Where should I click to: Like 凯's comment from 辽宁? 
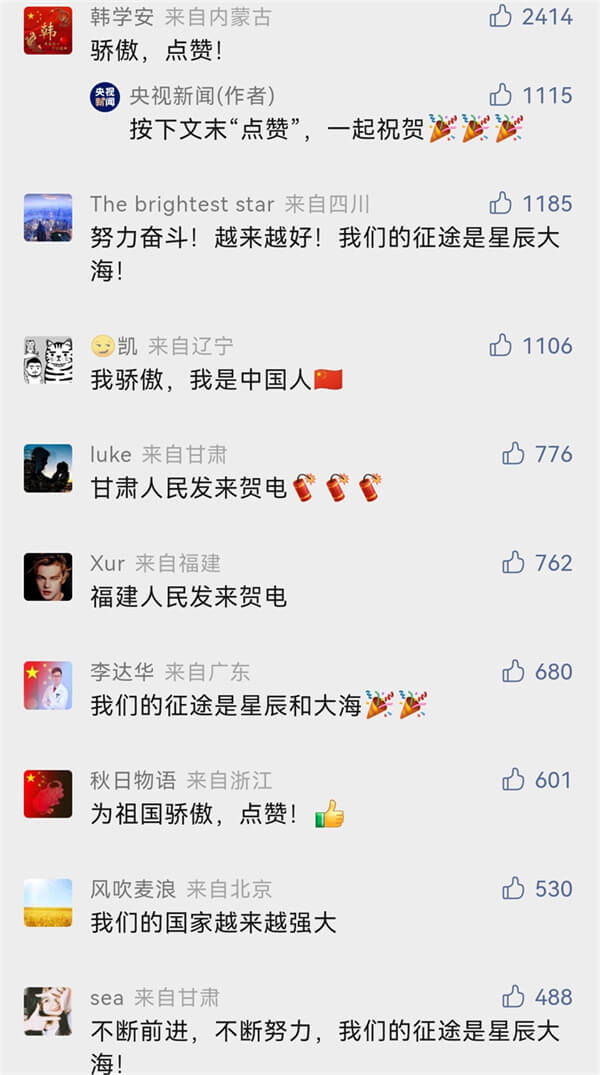pos(501,346)
